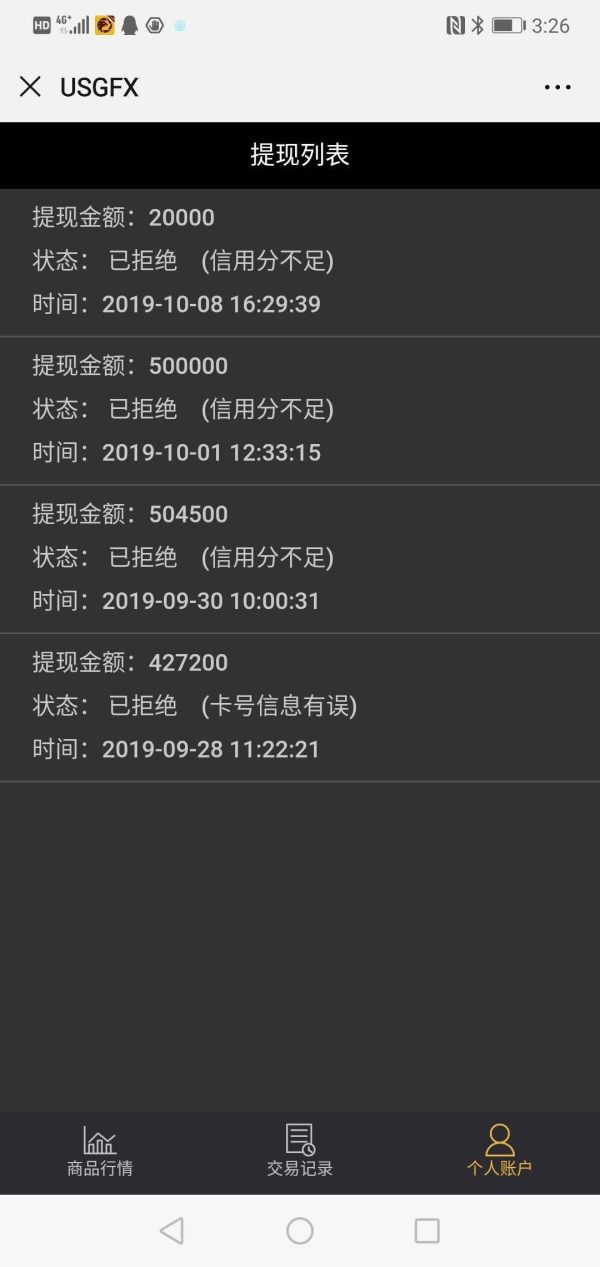Switch to the 商品行情 tab
The width and height of the screenshot is (600, 1267).
[x=100, y=1151]
